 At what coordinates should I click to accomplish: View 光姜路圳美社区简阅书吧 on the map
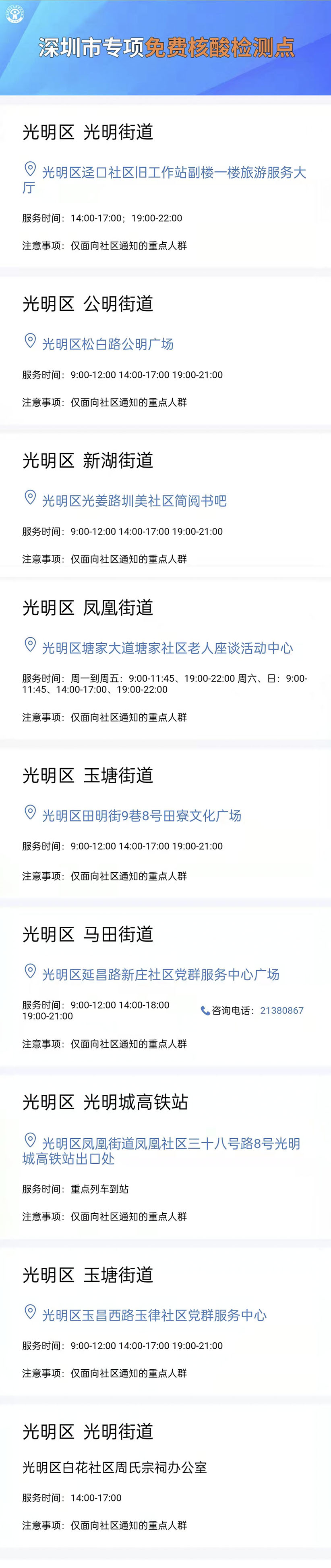pyautogui.click(x=134, y=500)
